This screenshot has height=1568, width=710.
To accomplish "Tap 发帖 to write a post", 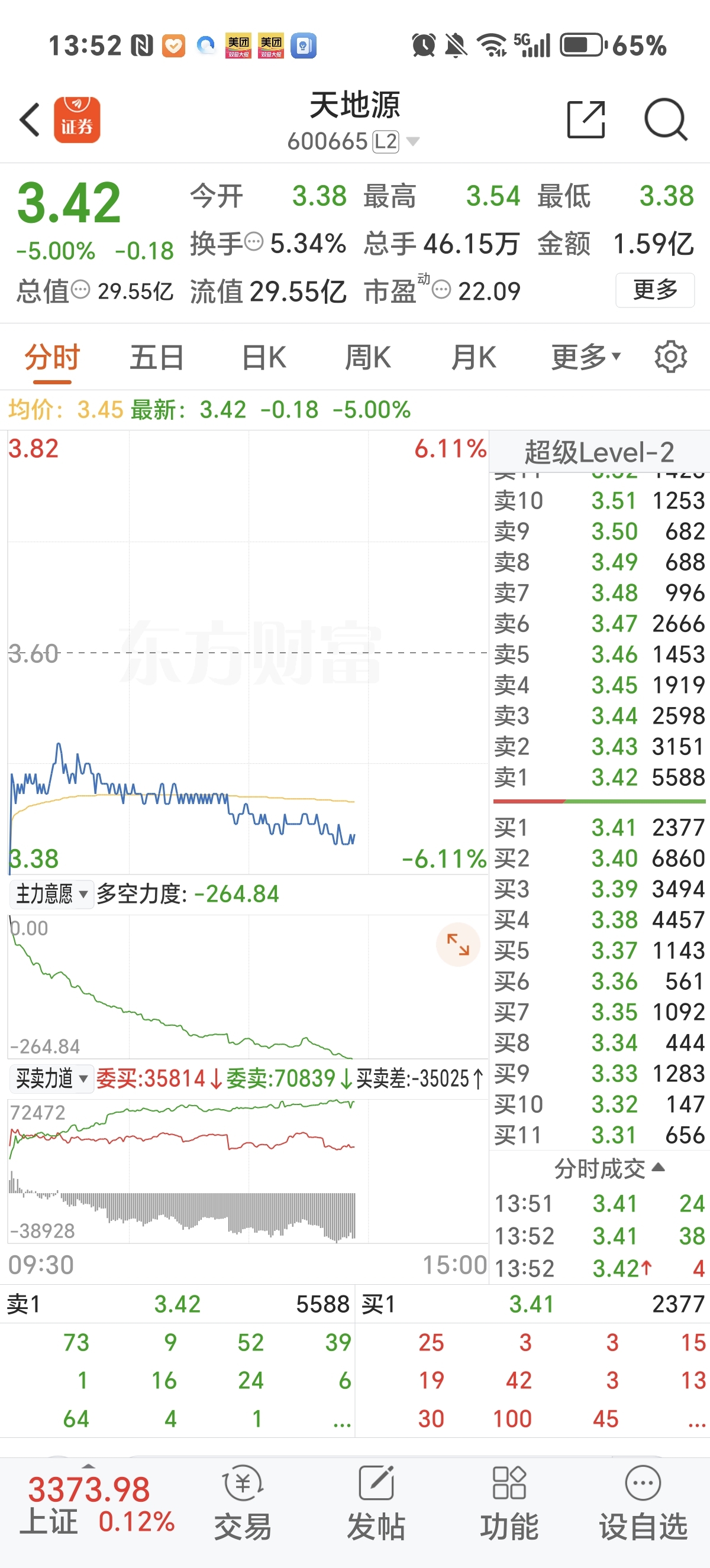I will point(376,1504).
